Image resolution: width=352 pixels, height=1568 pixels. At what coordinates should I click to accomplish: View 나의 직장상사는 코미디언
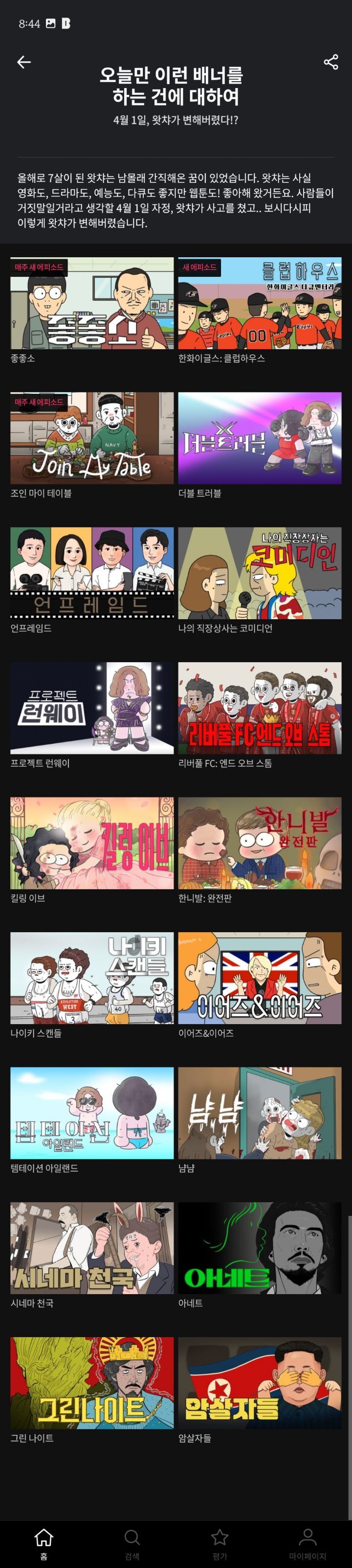(260, 573)
